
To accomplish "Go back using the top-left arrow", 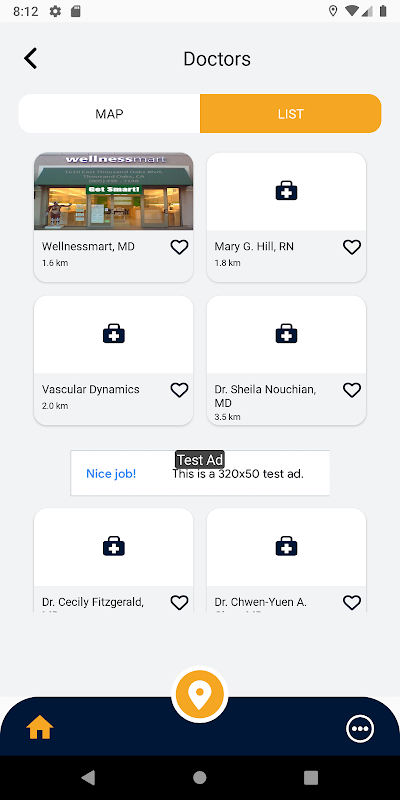I will pyautogui.click(x=31, y=59).
